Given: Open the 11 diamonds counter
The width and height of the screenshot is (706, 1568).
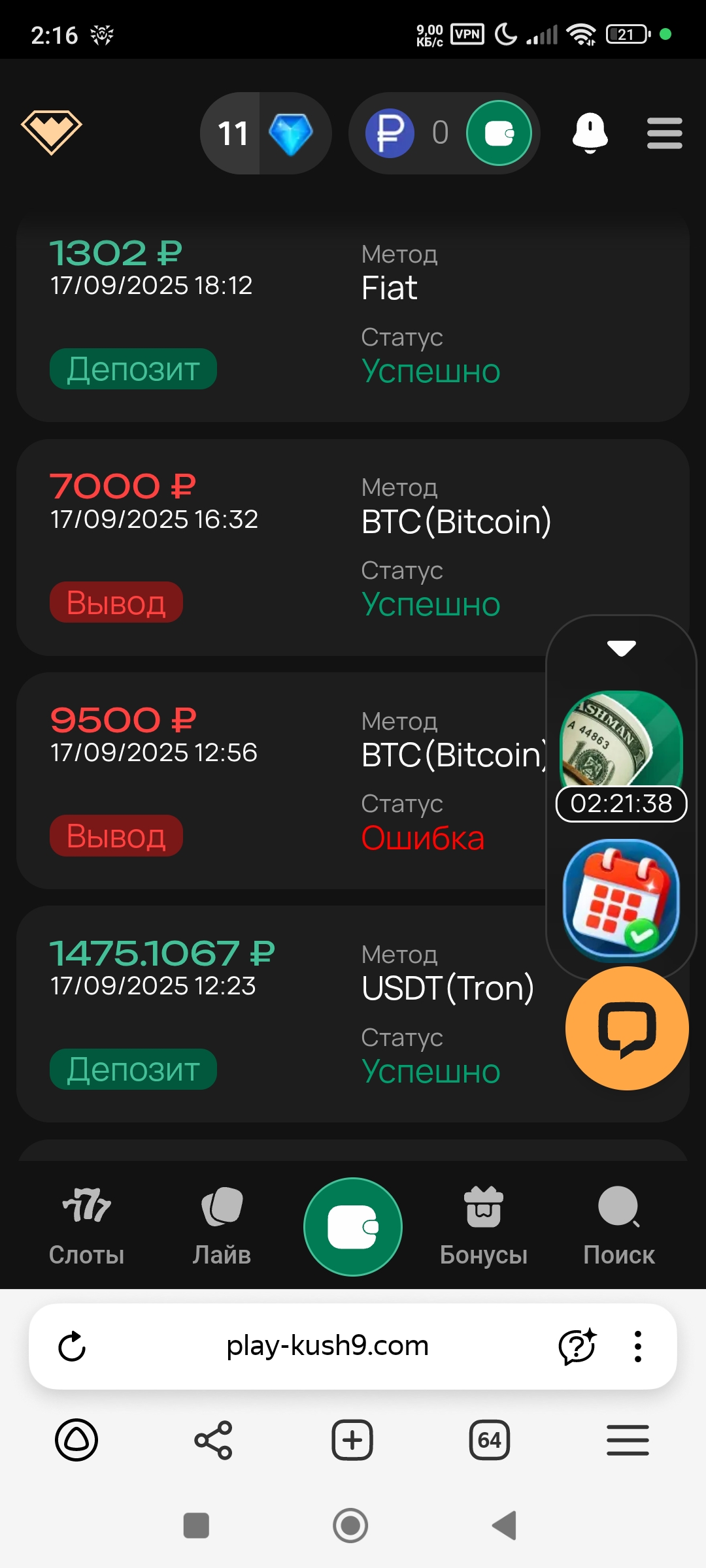Looking at the screenshot, I should click(265, 133).
